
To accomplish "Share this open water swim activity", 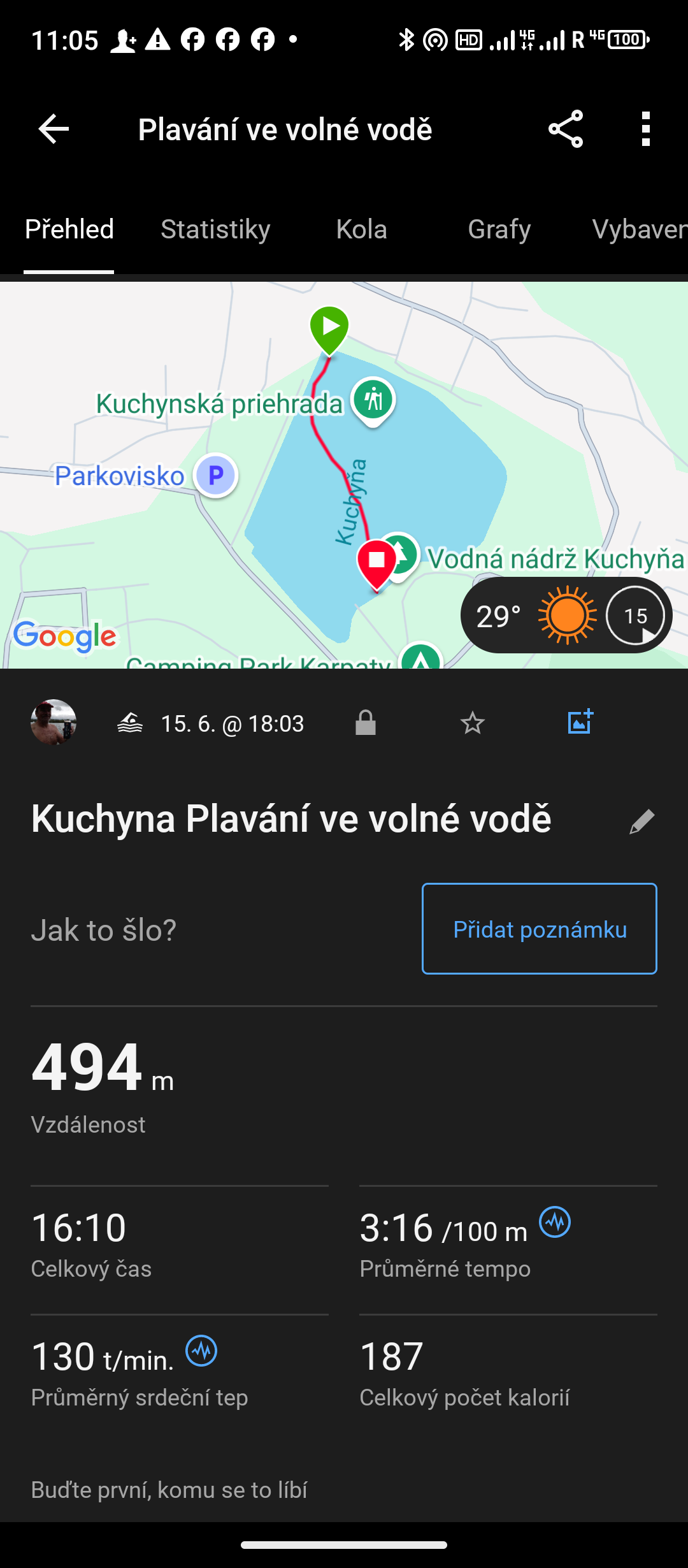I will pos(566,129).
